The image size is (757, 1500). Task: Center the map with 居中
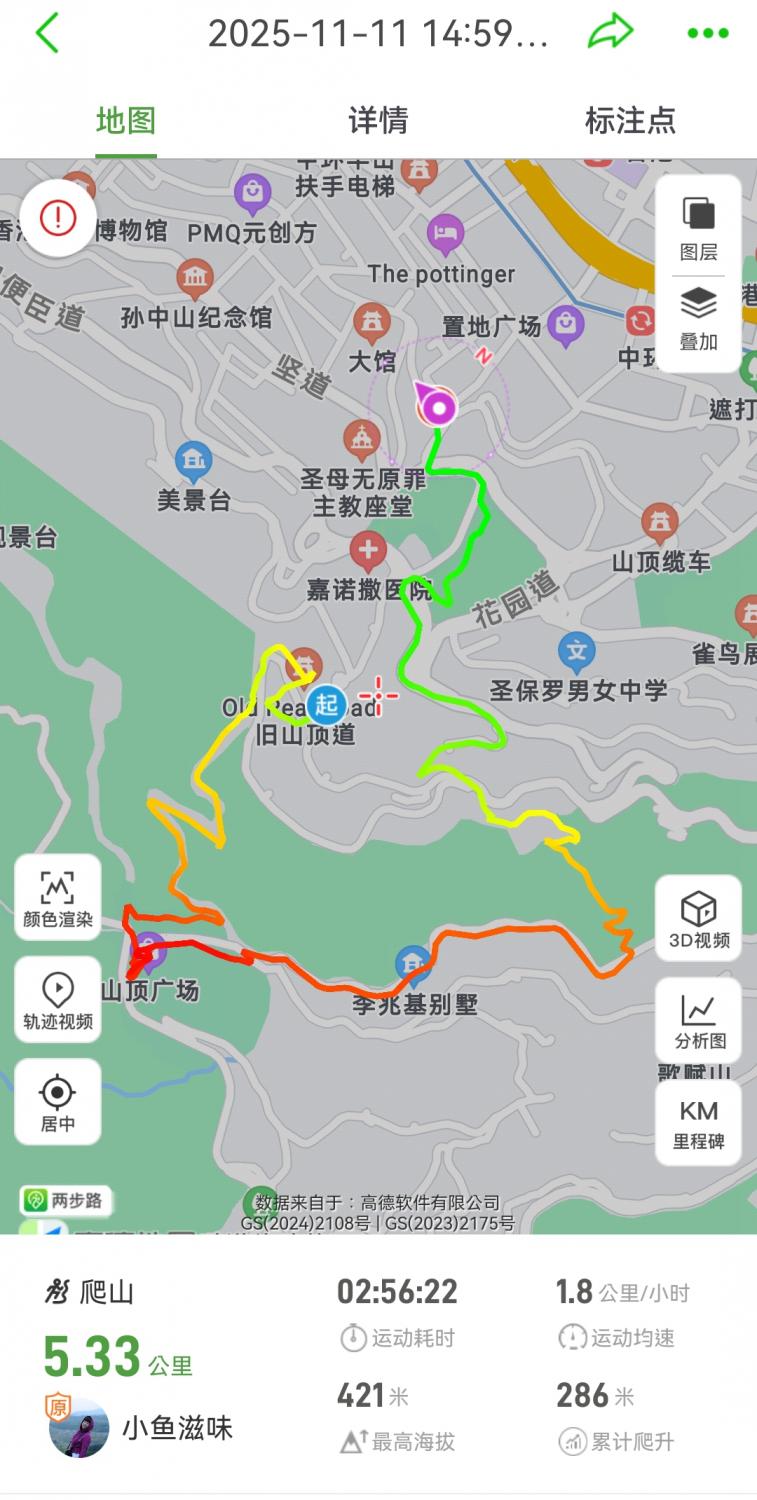[58, 1102]
